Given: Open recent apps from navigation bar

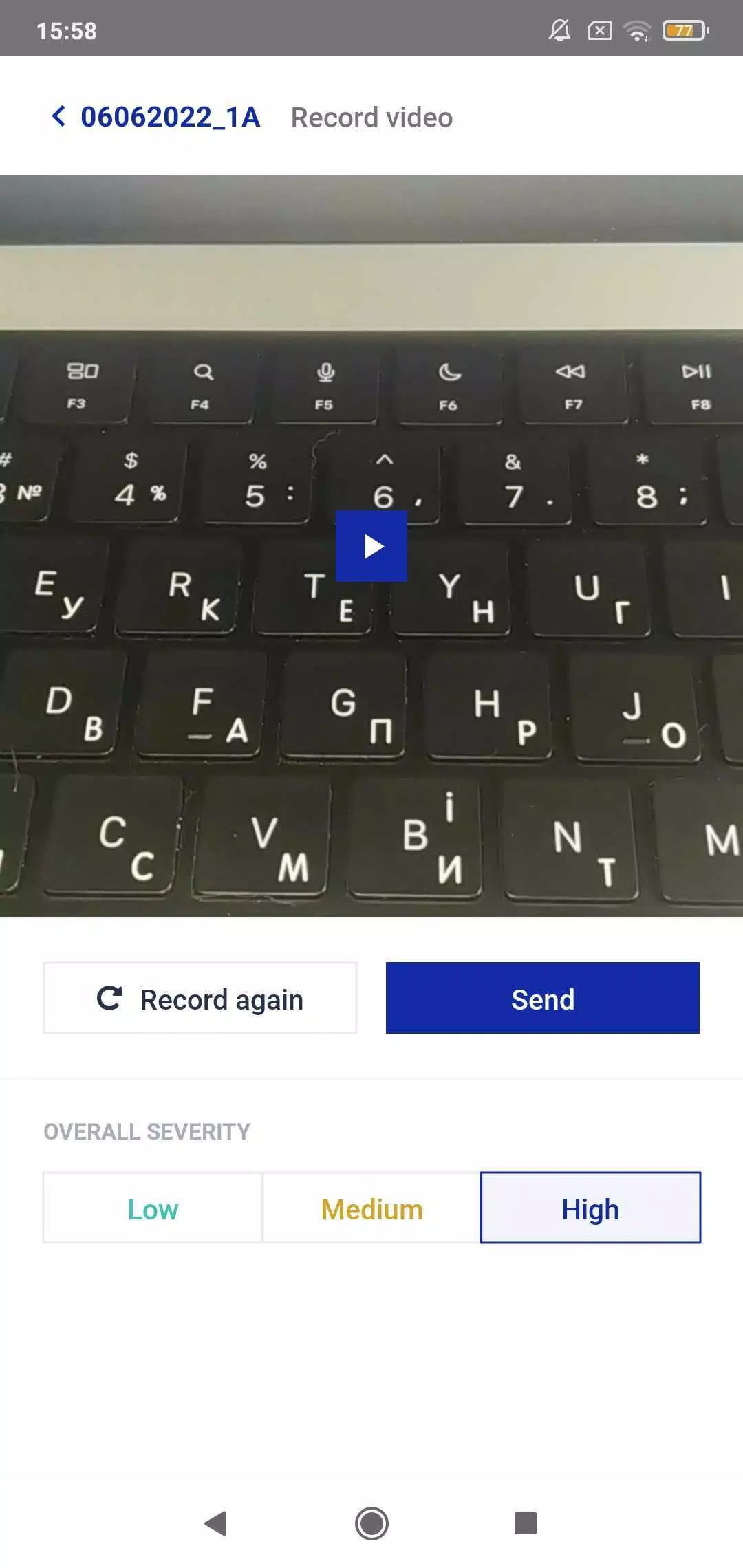Looking at the screenshot, I should [x=526, y=1523].
